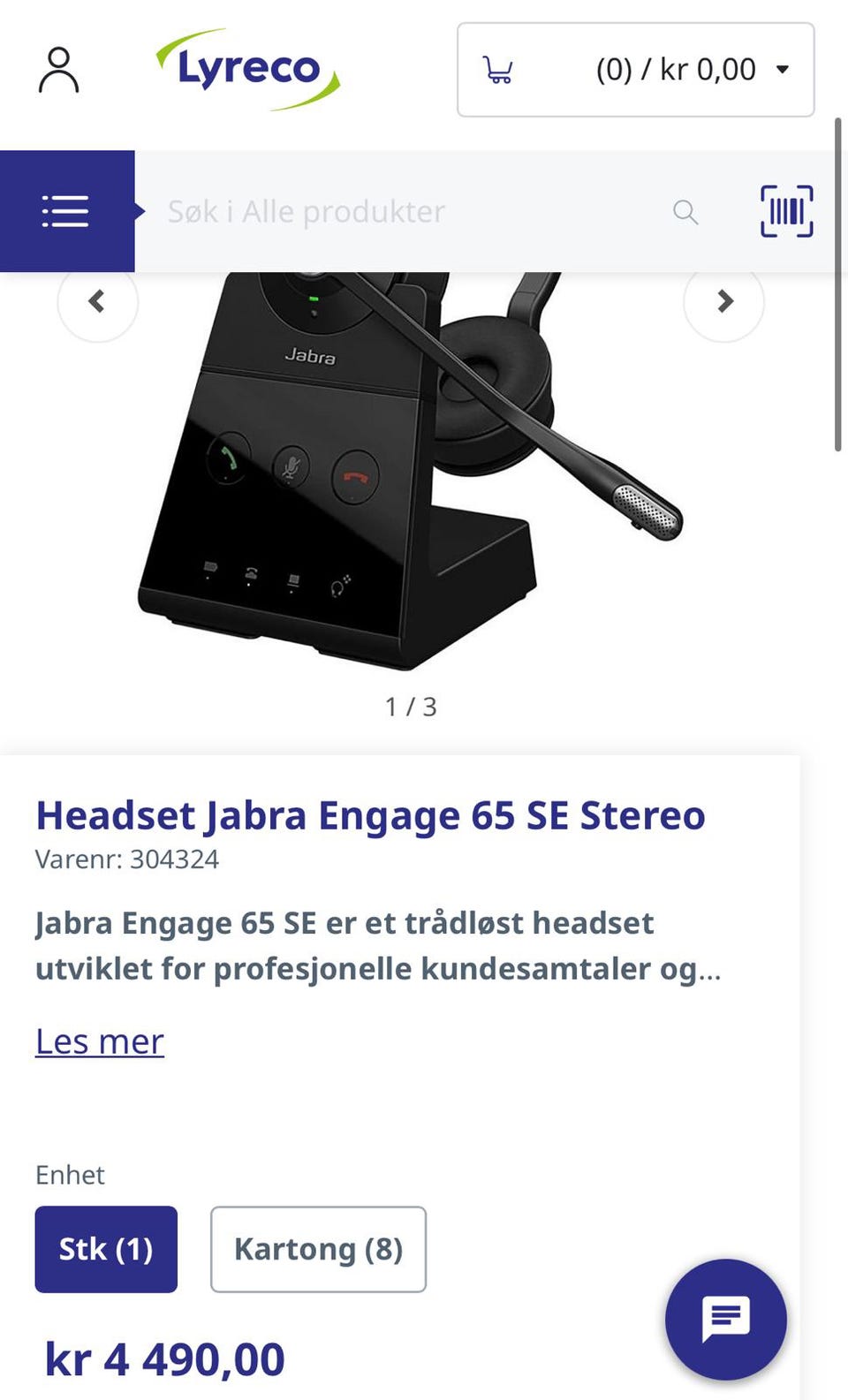
Task: Open the headset product photo
Action: coord(411,468)
